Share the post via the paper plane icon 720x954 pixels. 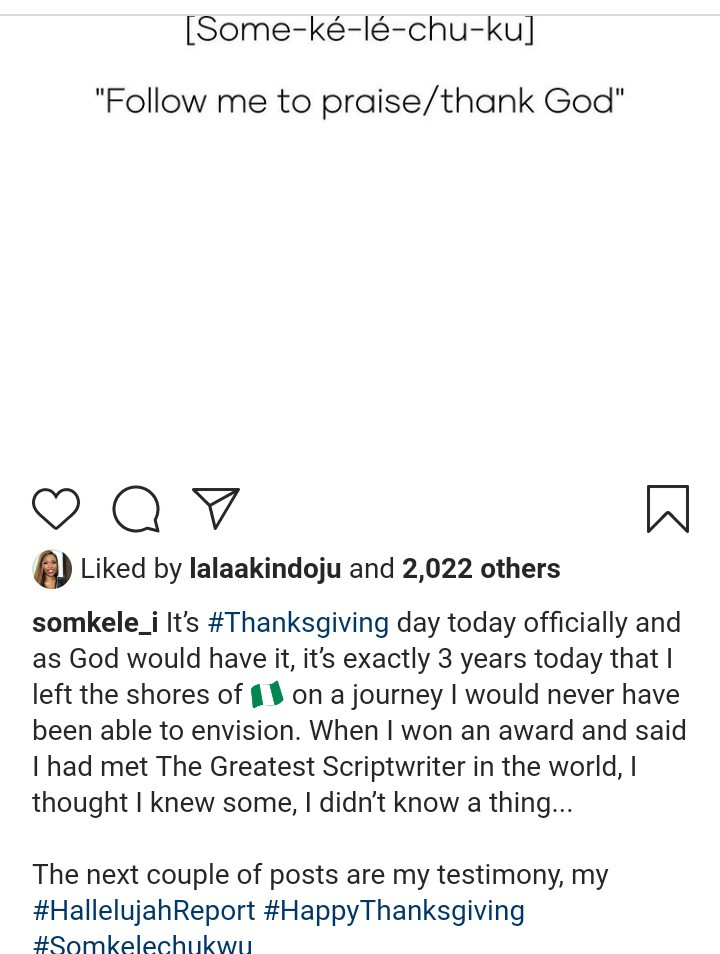pos(215,508)
